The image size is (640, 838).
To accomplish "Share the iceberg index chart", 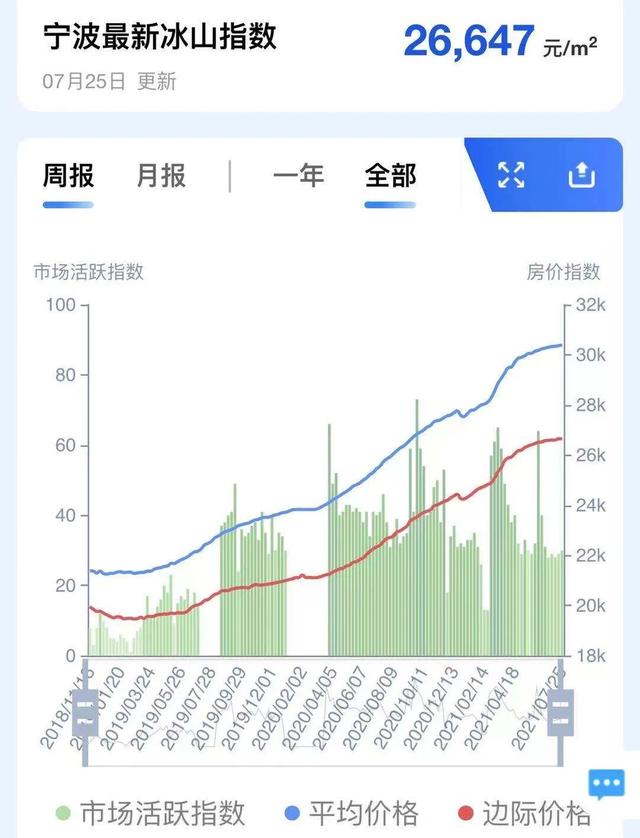I will [x=581, y=176].
